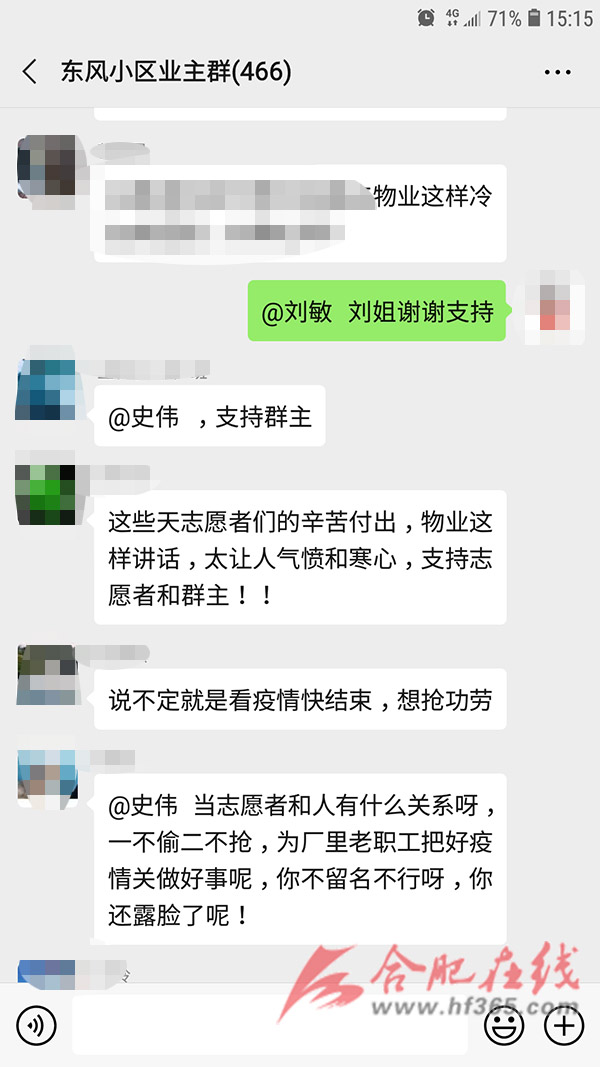The height and width of the screenshot is (1067, 600).
Task: Open avatar of sender saying 想抢功劳
Action: (46, 675)
